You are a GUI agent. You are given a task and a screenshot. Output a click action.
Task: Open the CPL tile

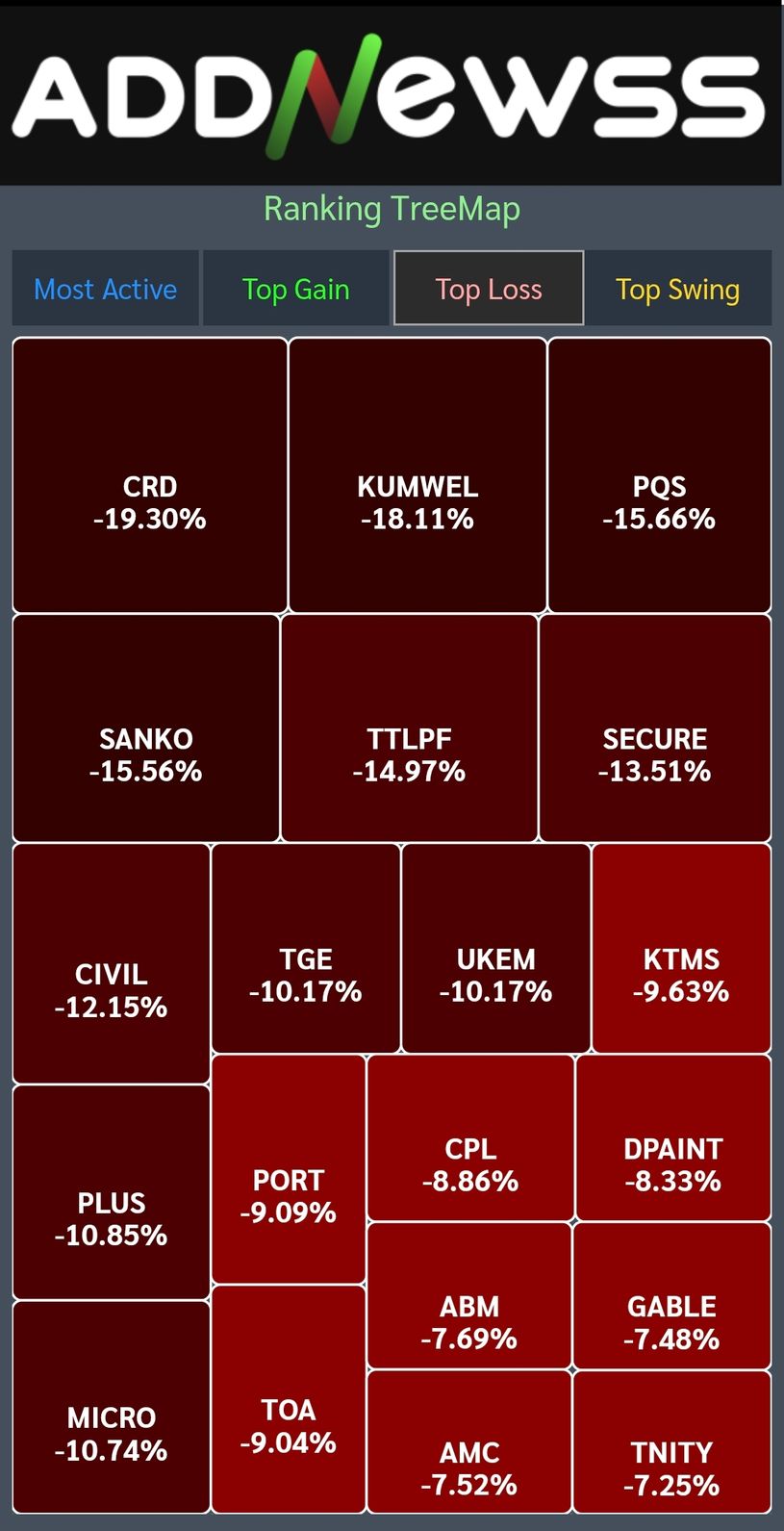[470, 1138]
